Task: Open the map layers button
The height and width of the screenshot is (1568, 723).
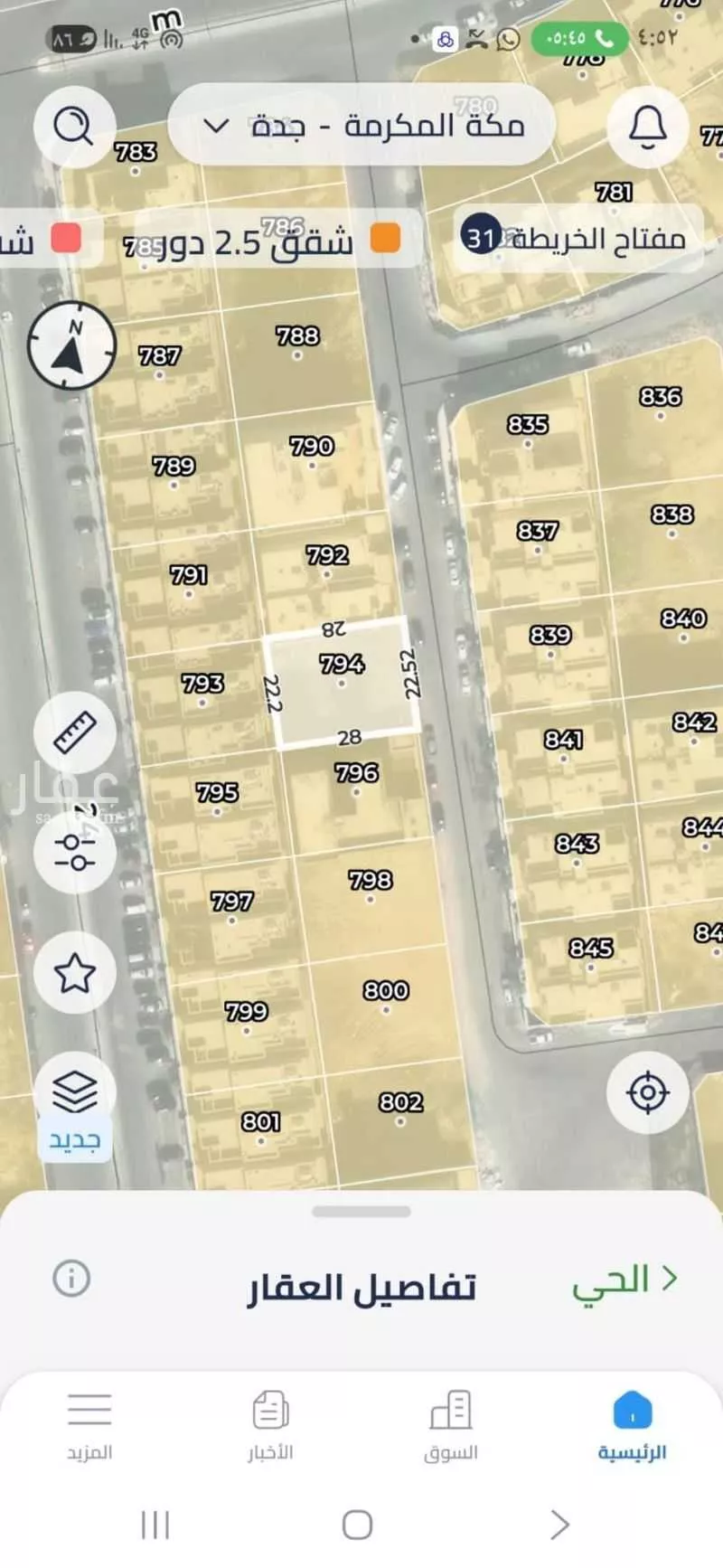Action: [x=74, y=1092]
